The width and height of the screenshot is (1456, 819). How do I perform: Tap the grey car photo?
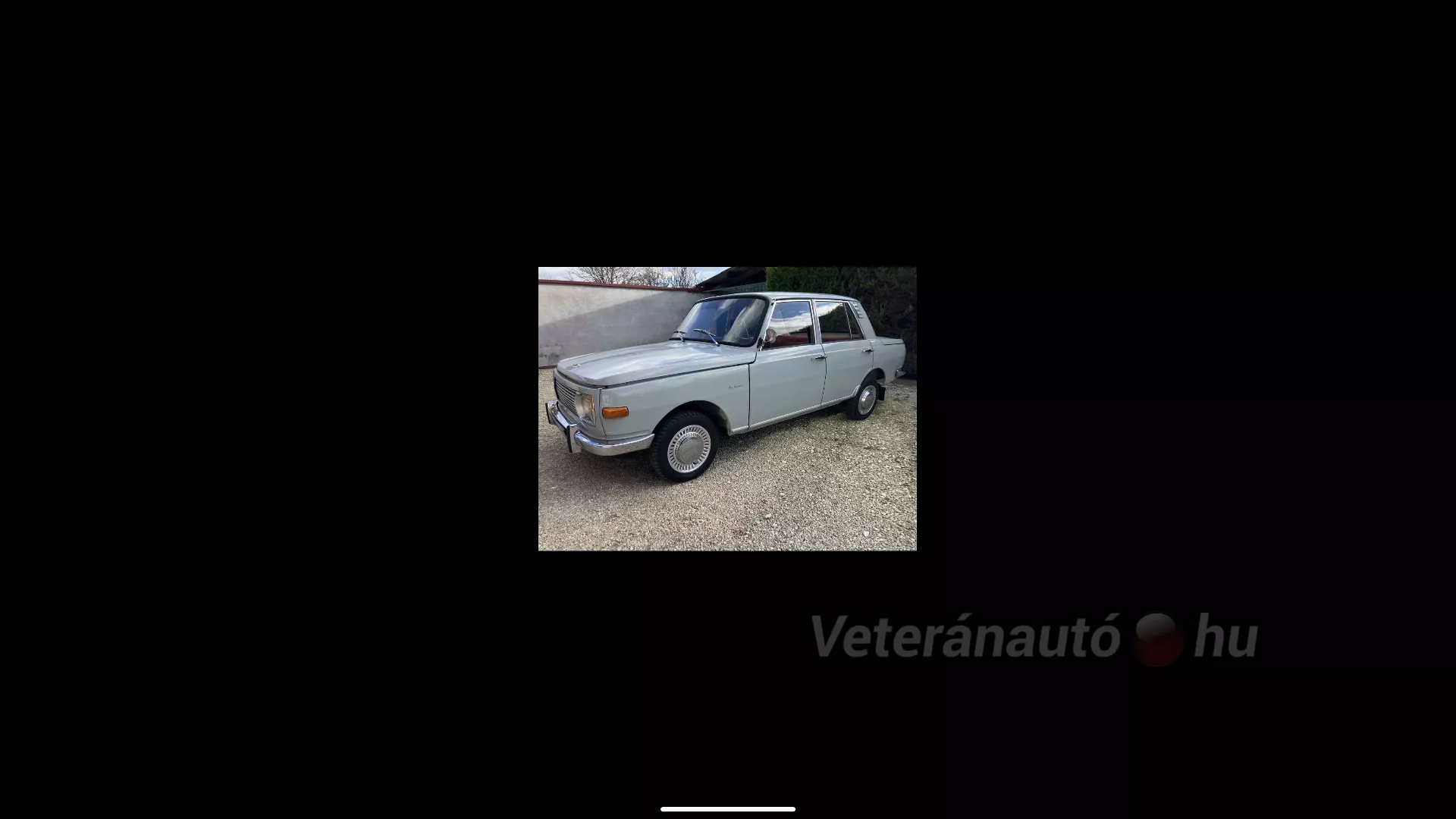click(726, 408)
